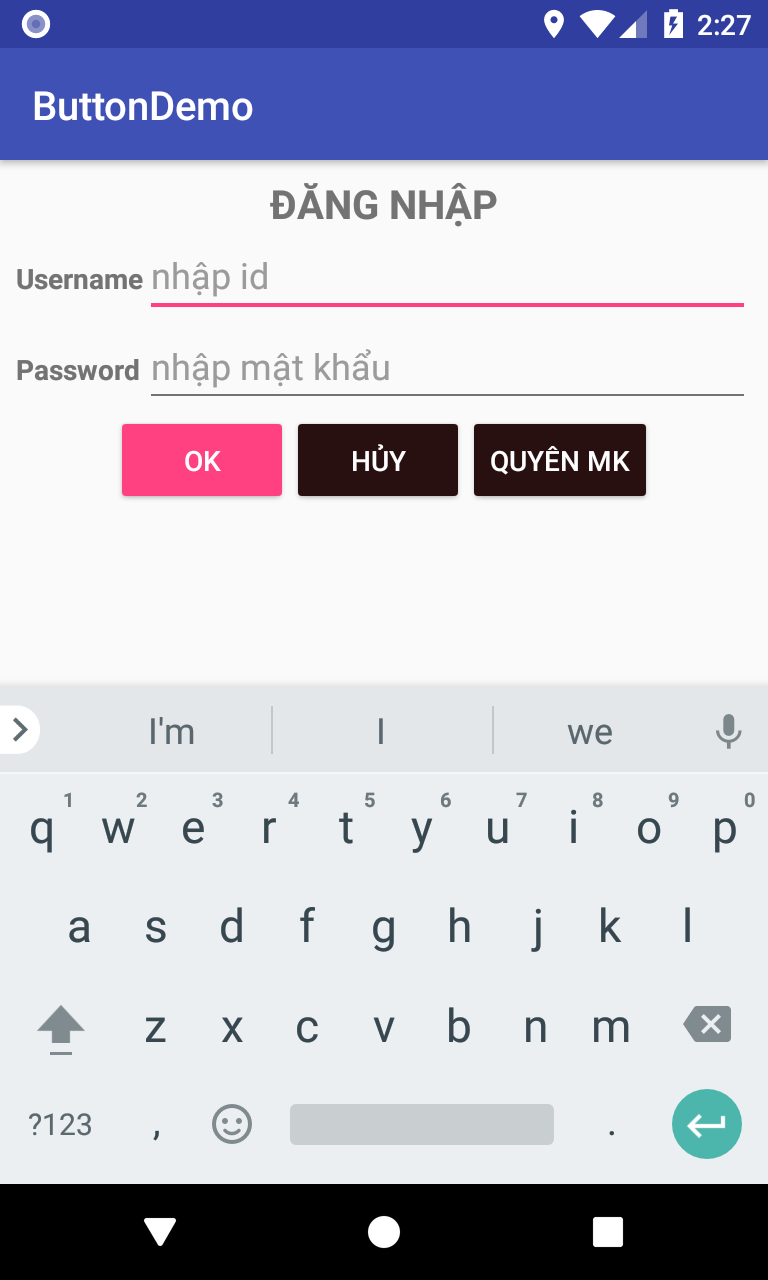
Task: Start voice input with the microphone
Action: 729,731
